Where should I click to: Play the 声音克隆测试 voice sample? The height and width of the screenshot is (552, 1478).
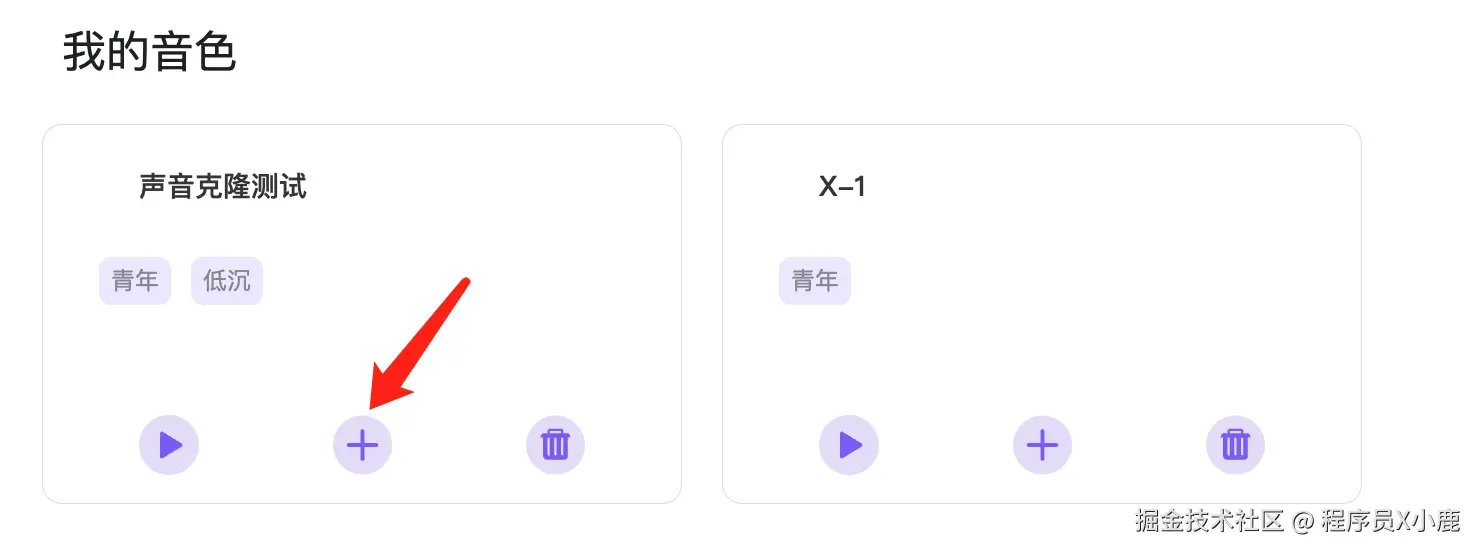click(x=169, y=444)
